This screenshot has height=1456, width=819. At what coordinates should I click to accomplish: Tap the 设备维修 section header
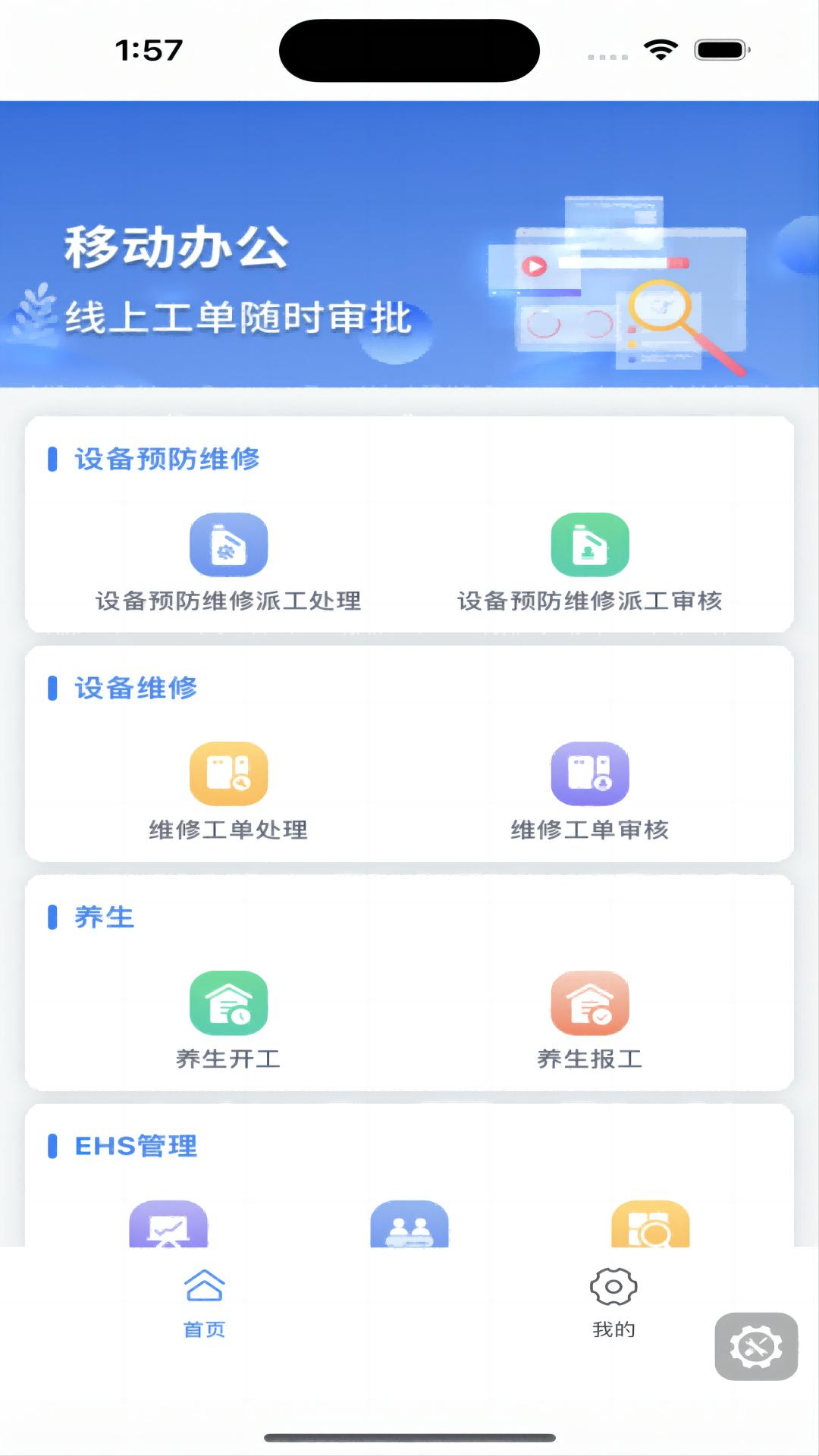(x=135, y=689)
